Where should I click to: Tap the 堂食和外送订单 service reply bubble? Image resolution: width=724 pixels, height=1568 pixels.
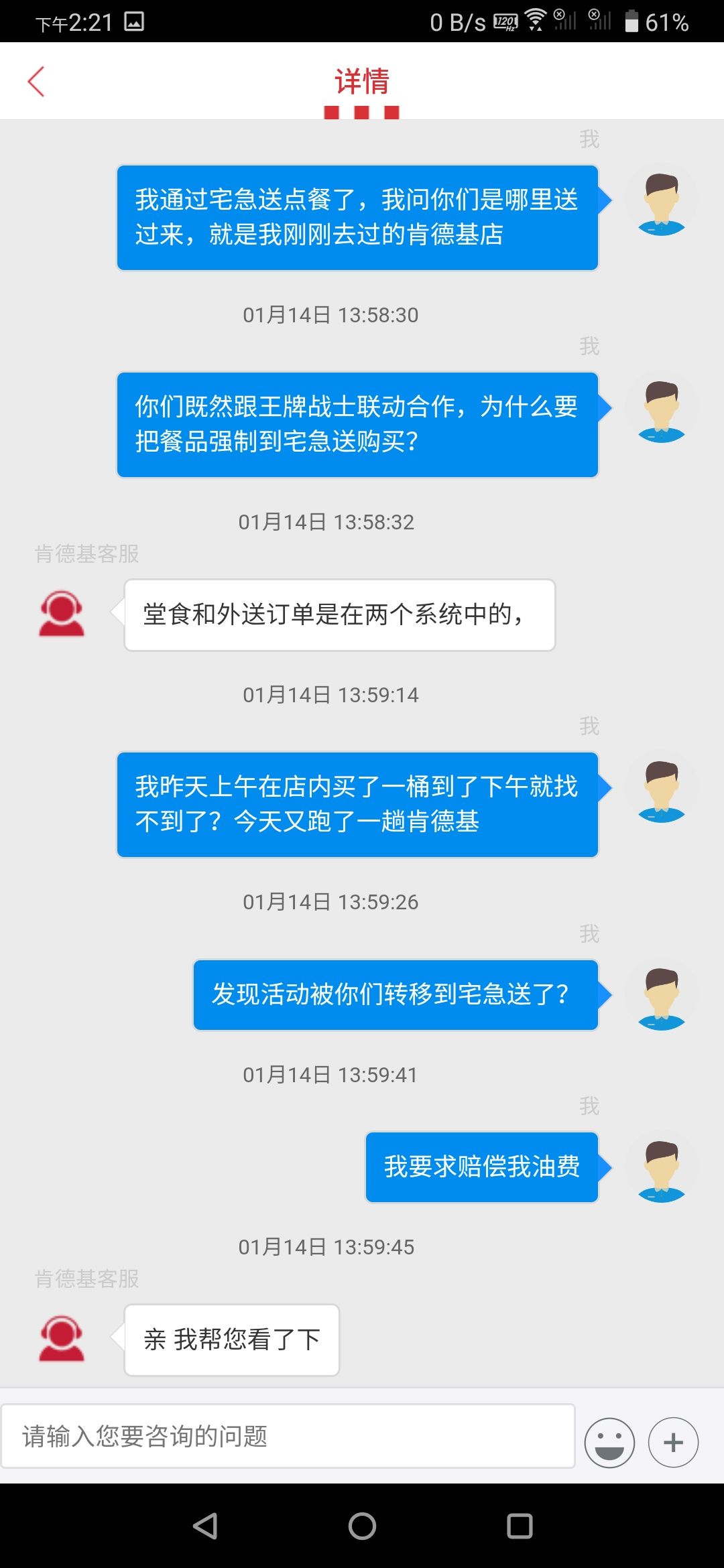tap(339, 614)
